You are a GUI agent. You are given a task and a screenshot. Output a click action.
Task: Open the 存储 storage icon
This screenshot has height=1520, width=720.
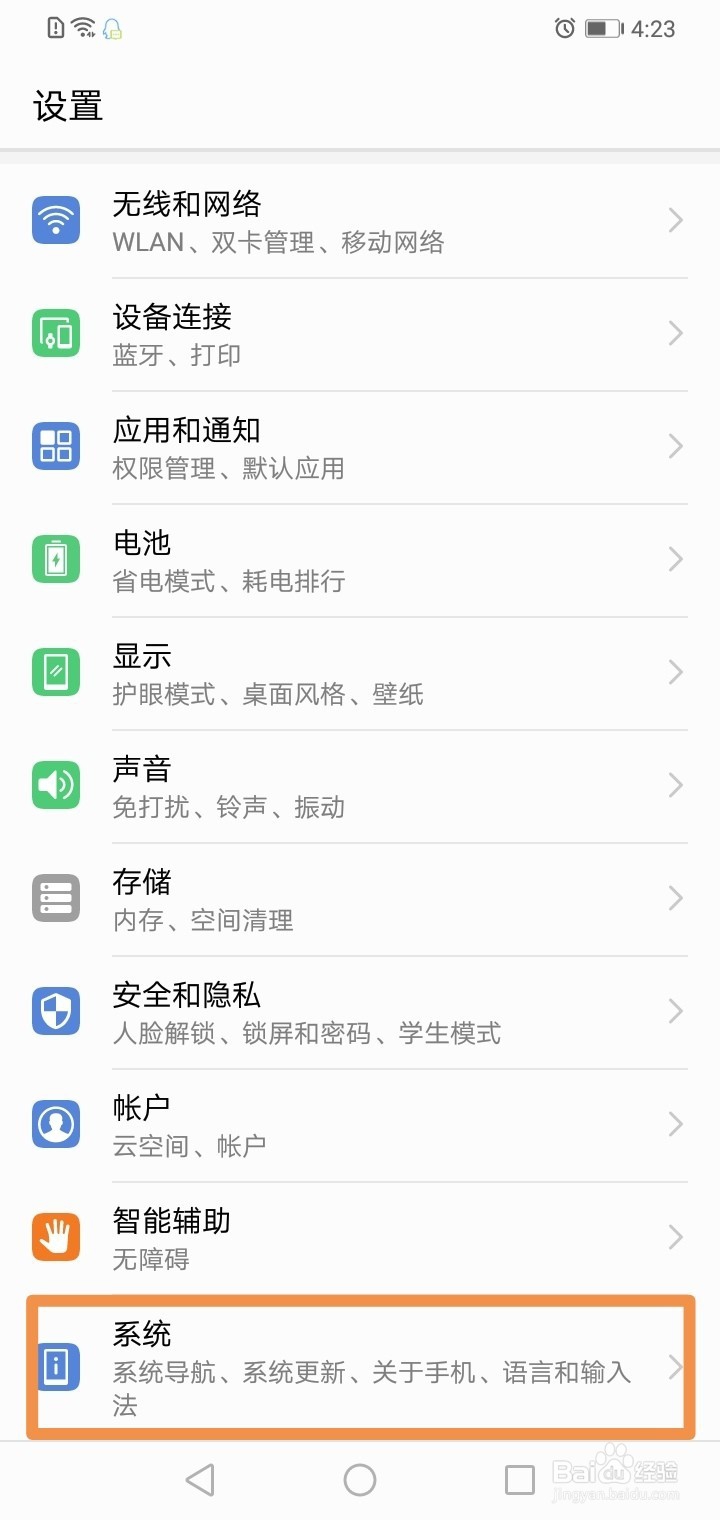click(56, 898)
